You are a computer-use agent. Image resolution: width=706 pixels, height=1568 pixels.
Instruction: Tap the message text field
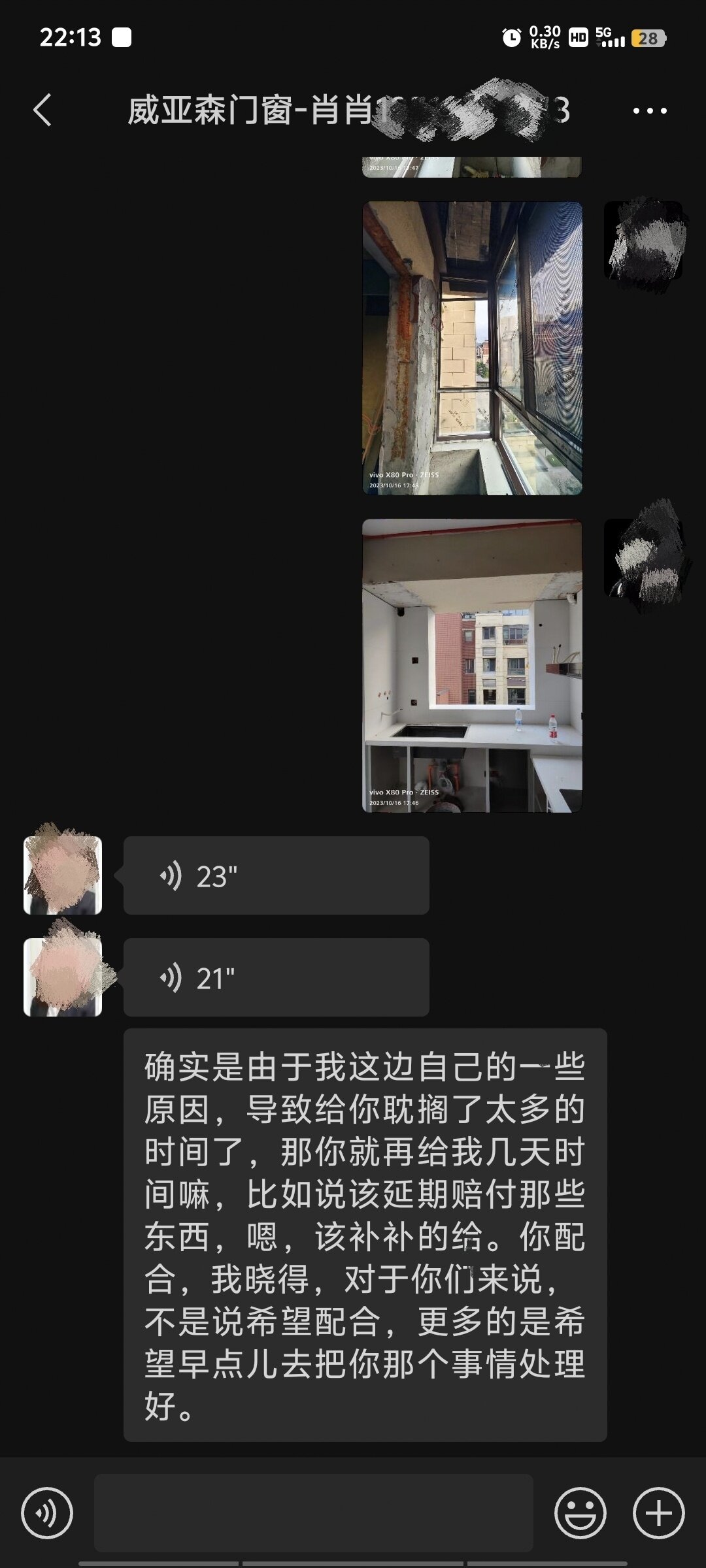click(x=314, y=1512)
